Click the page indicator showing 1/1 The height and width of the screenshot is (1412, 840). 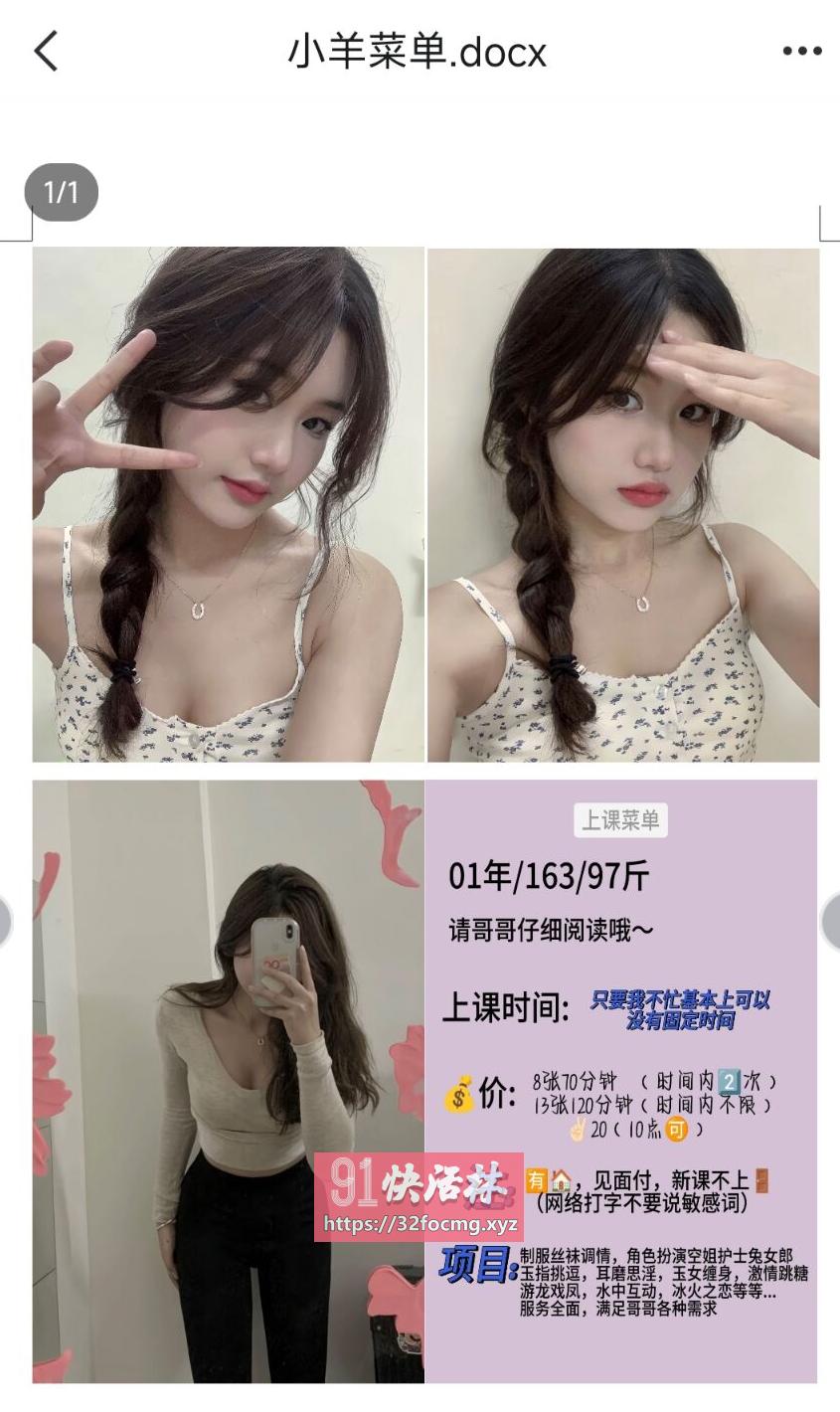[62, 192]
